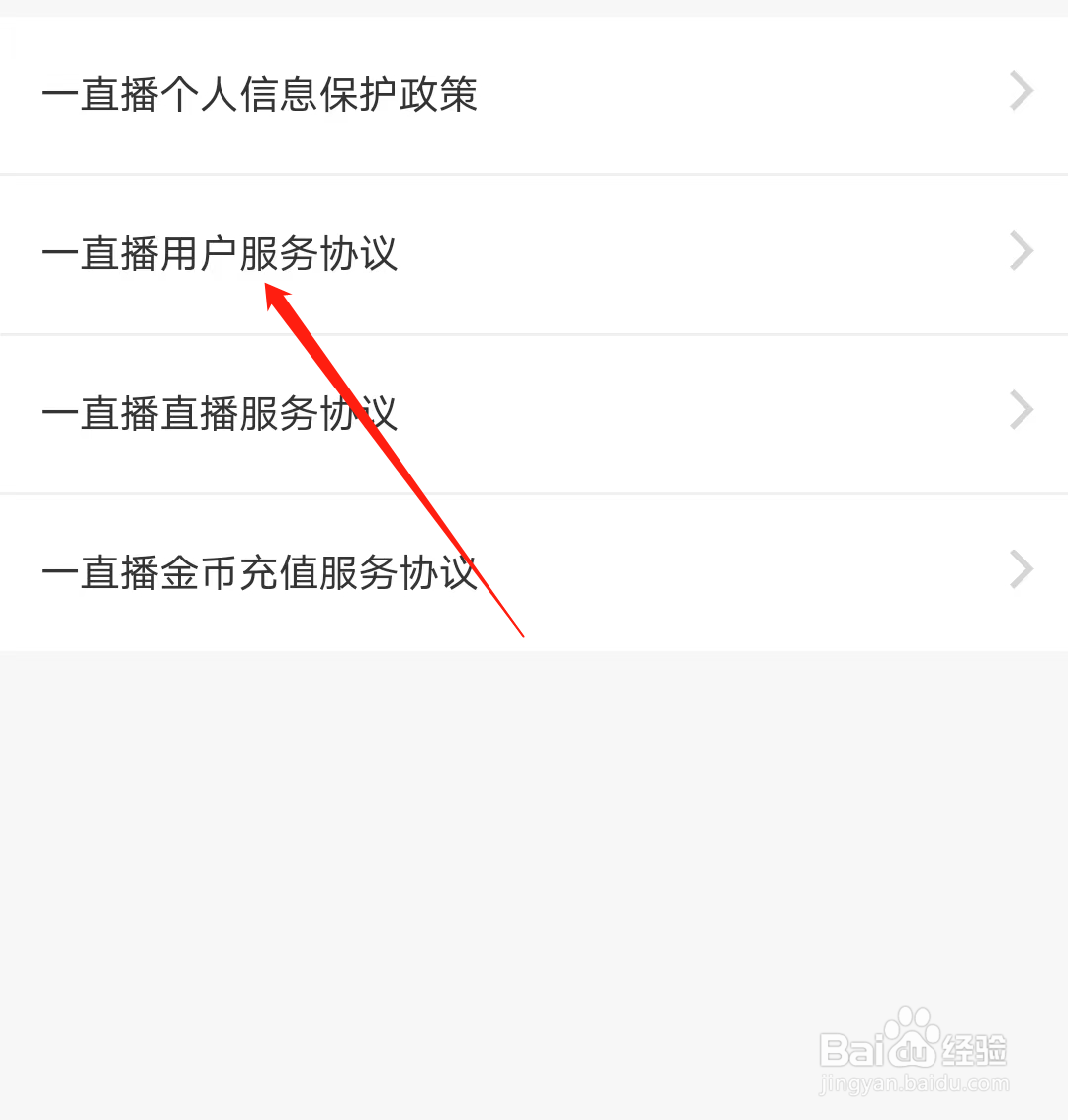
Task: Tap the row containing 个人信息保护政策
Action: coord(534,94)
